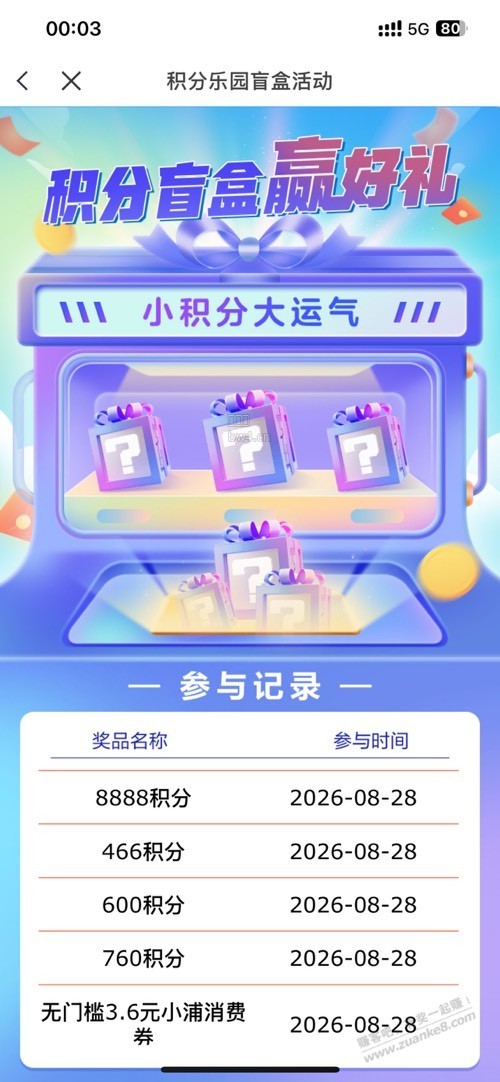The height and width of the screenshot is (1082, 500).
Task: Go back with the arrow icon
Action: click(x=23, y=81)
